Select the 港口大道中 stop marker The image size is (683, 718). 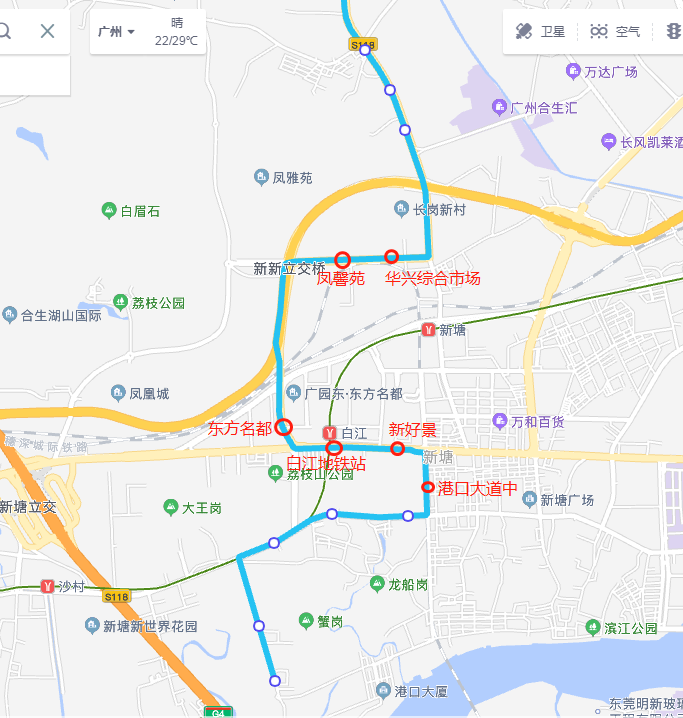[428, 488]
